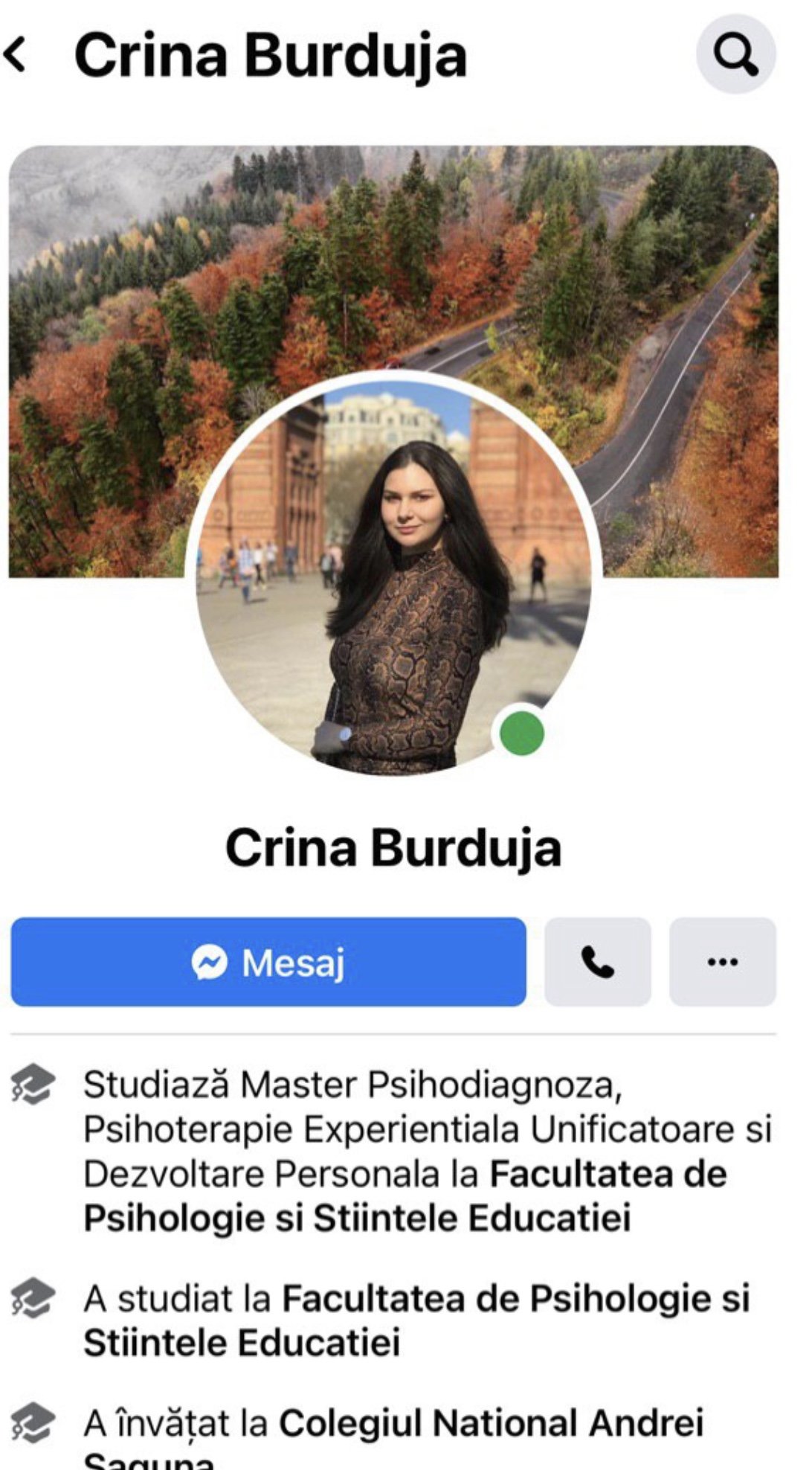Open the round profile picture
This screenshot has height=1470, width=812.
393,574
